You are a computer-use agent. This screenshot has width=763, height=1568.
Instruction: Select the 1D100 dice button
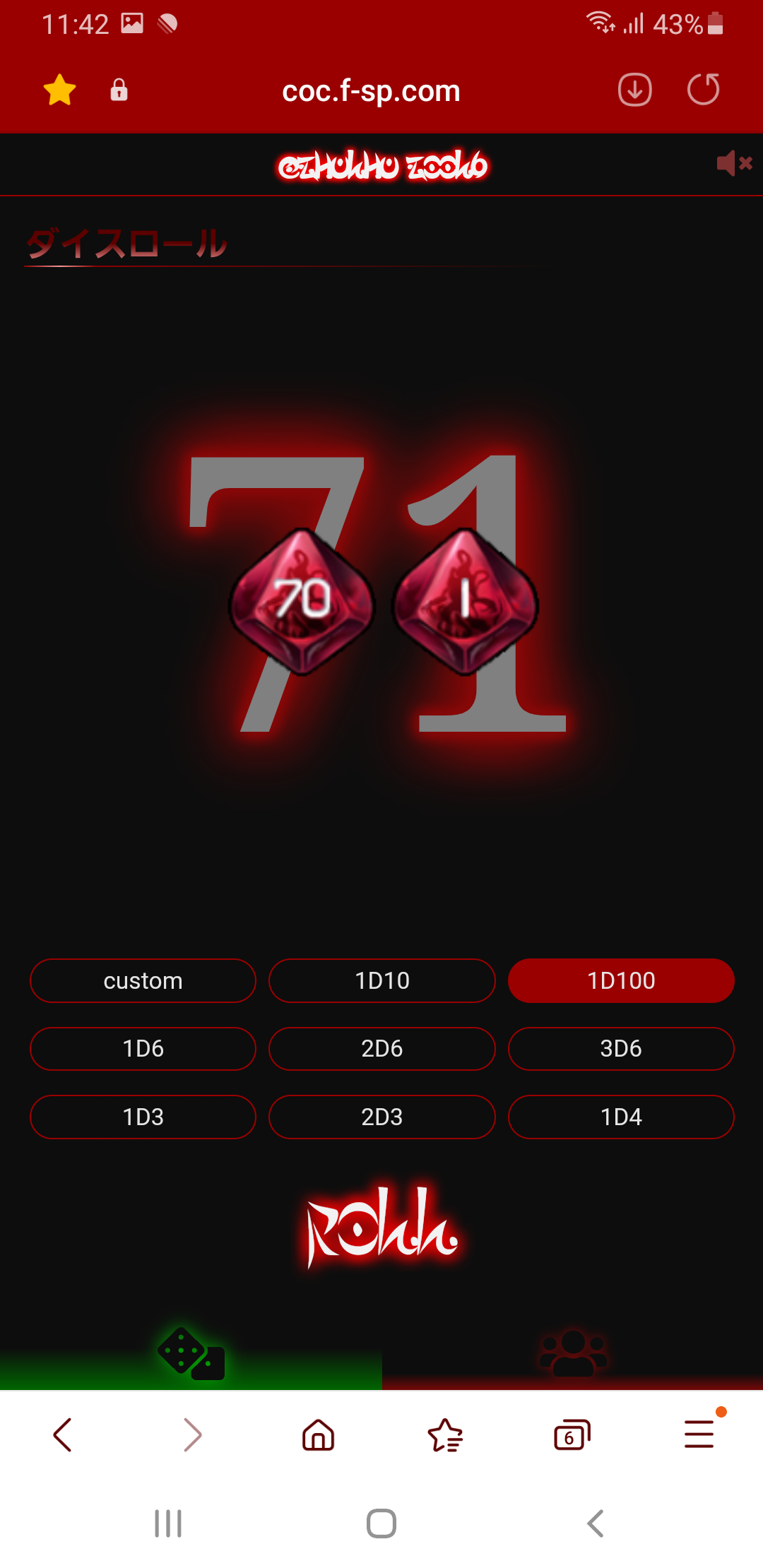[x=621, y=980]
